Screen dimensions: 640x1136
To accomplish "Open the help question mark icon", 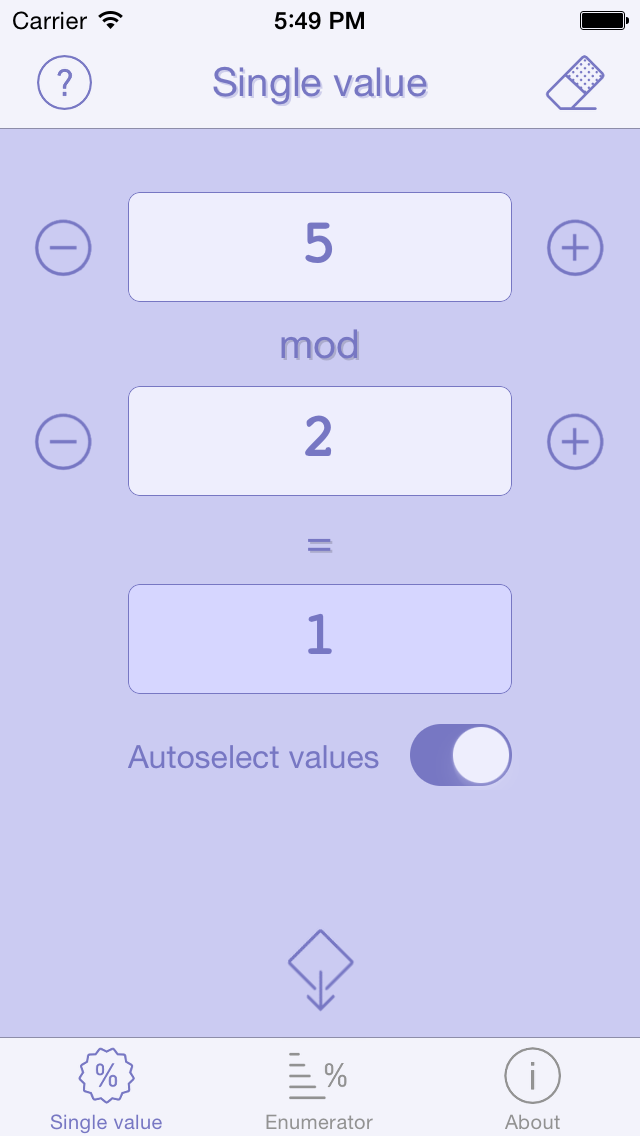I will click(x=65, y=83).
